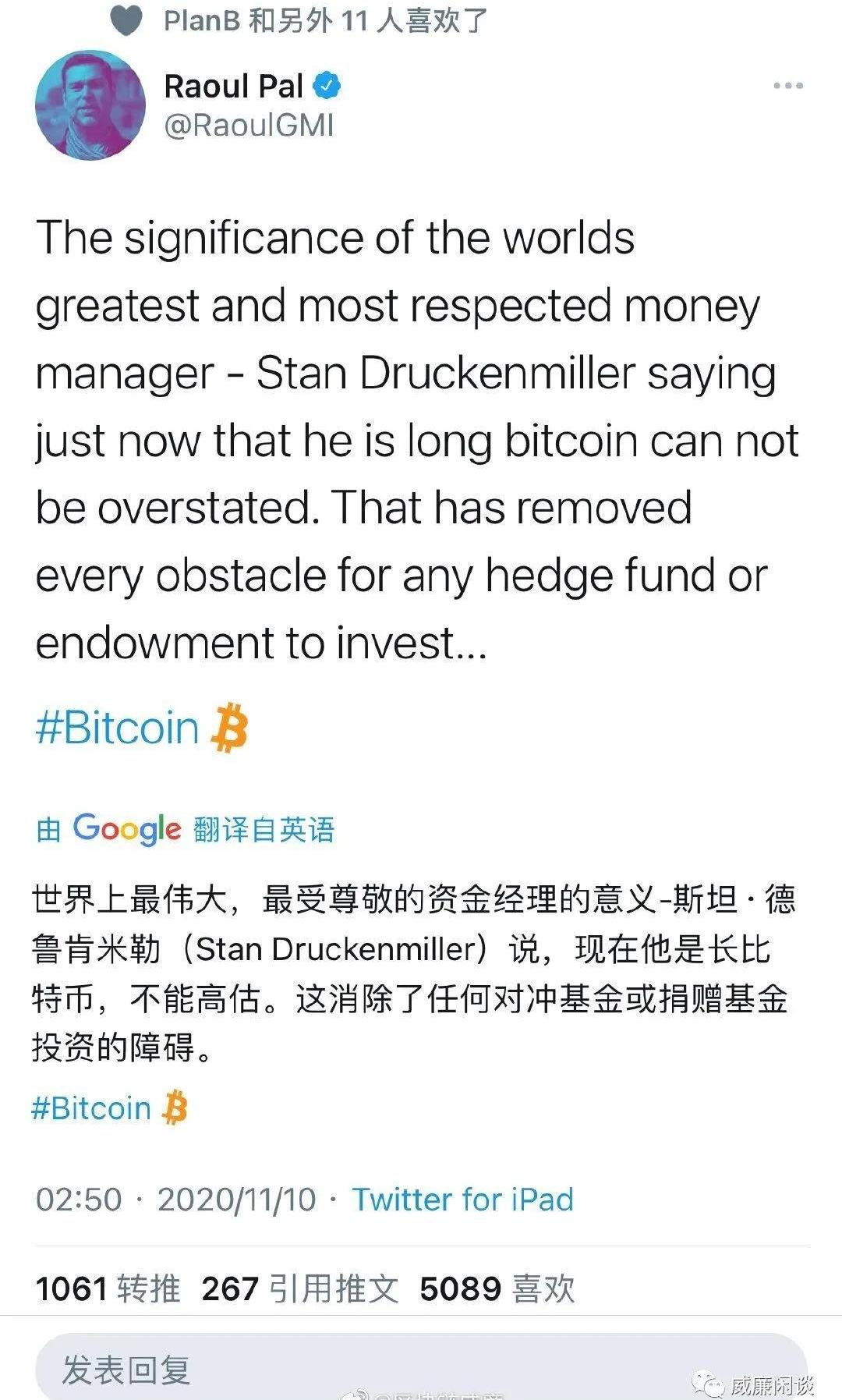Open the @RaoulGMI handle
Image resolution: width=842 pixels, height=1400 pixels.
pyautogui.click(x=249, y=125)
